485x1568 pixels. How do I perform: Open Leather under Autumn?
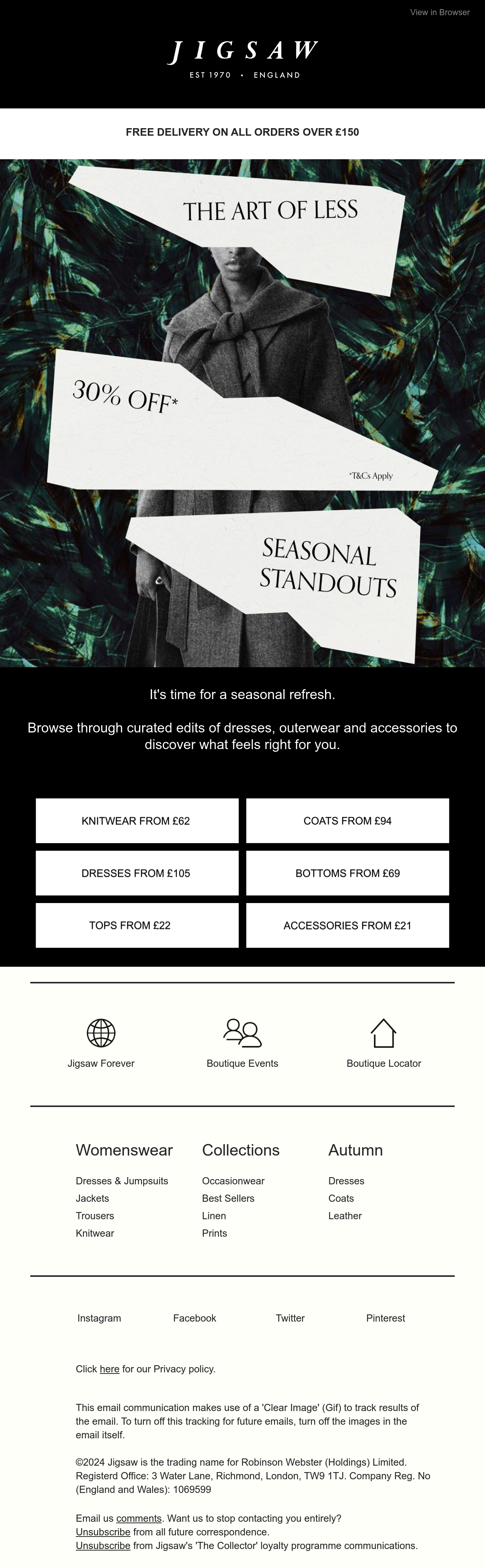click(345, 1215)
